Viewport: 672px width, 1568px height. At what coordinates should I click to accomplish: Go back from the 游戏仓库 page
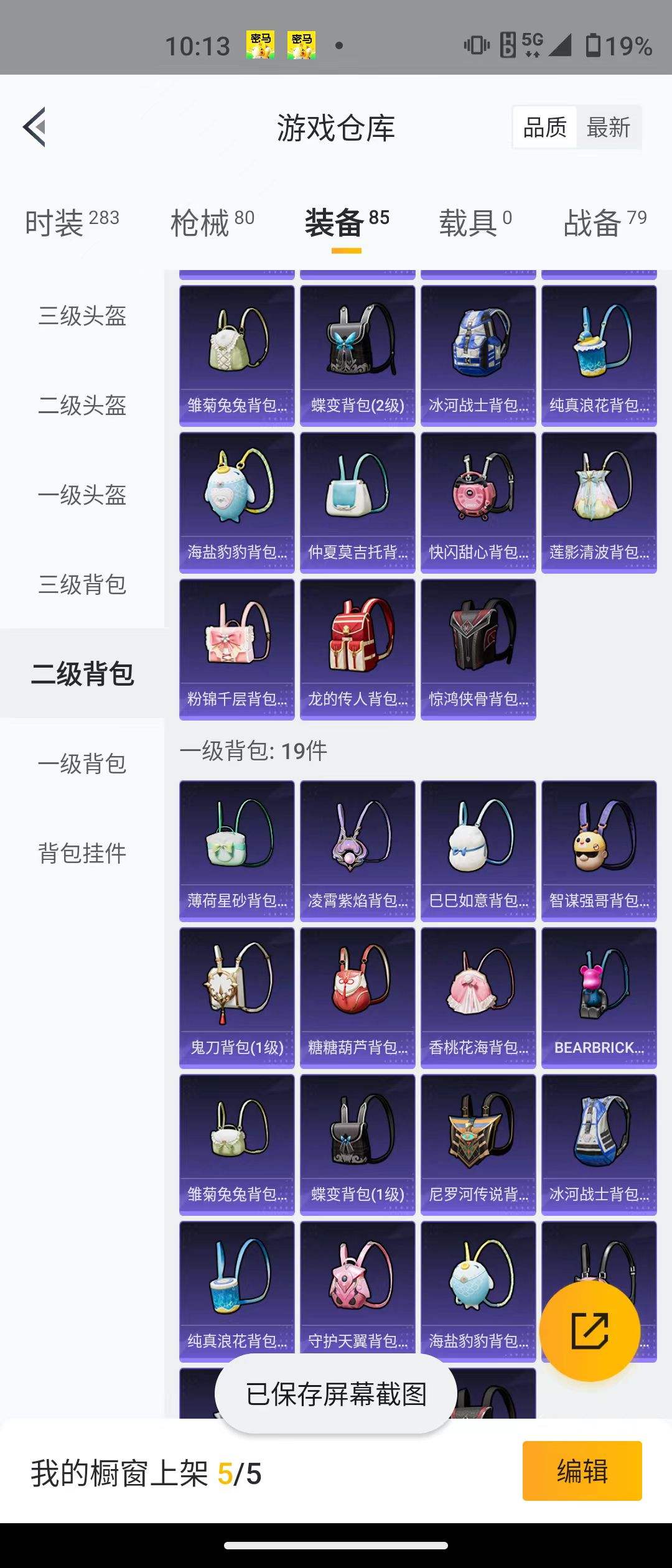[x=35, y=127]
